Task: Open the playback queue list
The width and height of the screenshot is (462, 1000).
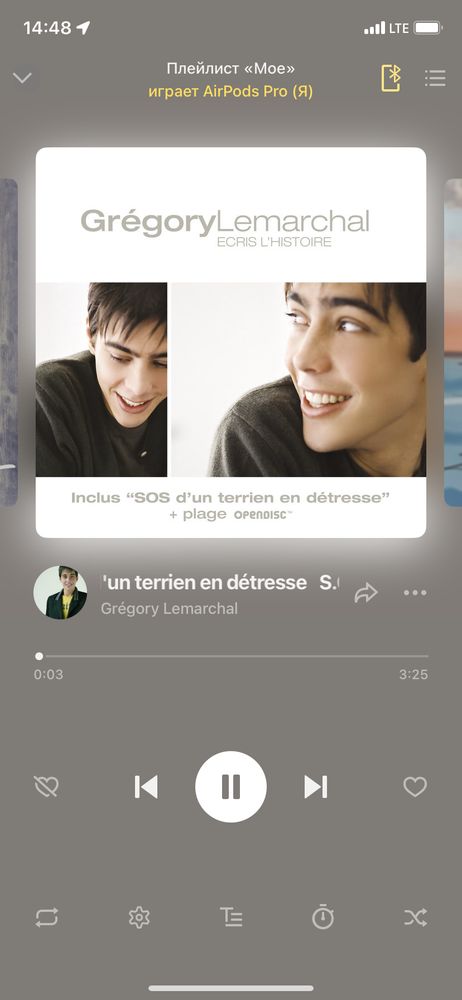Action: (x=435, y=78)
